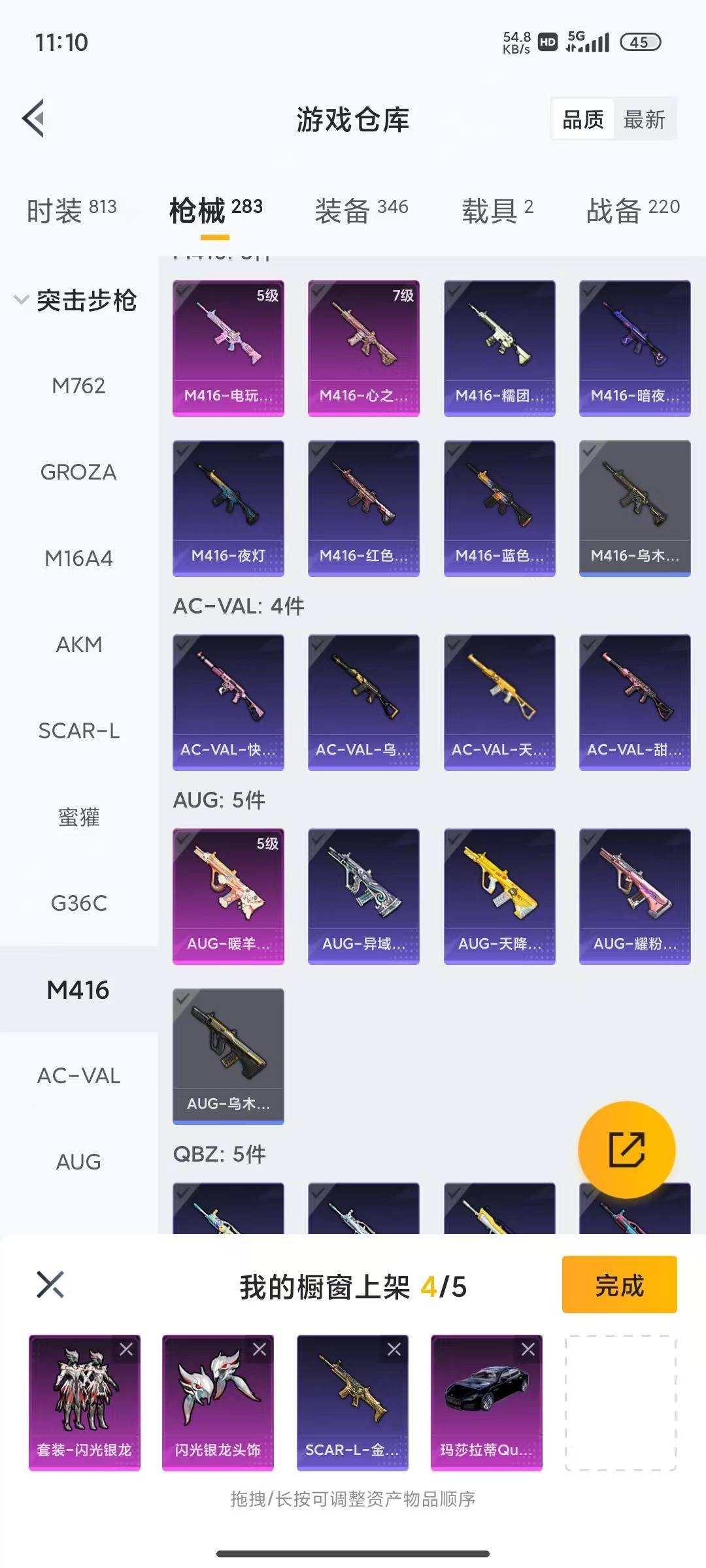Image resolution: width=706 pixels, height=1568 pixels.
Task: Select the M416-夜灯 skin tile
Action: pyautogui.click(x=228, y=508)
